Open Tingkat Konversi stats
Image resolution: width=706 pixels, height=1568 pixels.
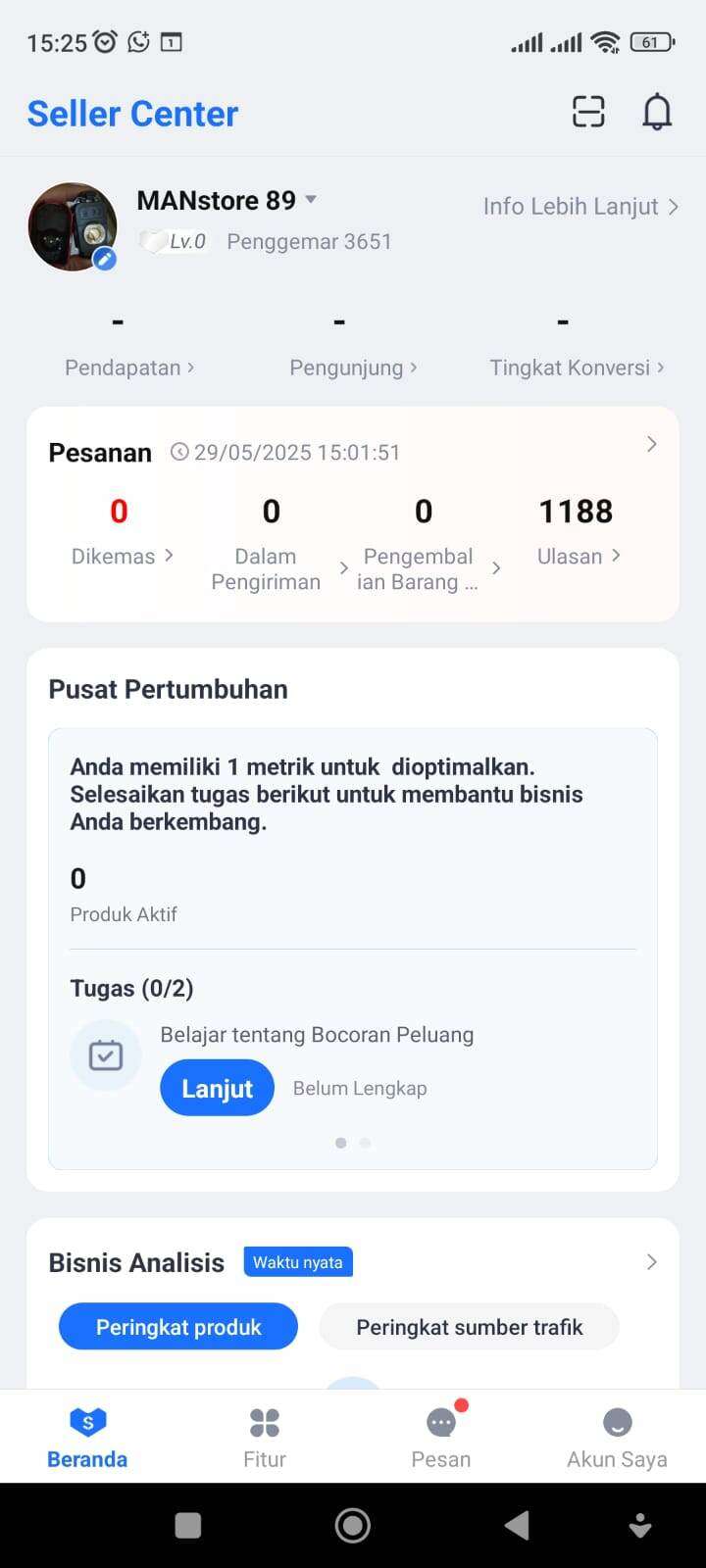click(x=577, y=367)
